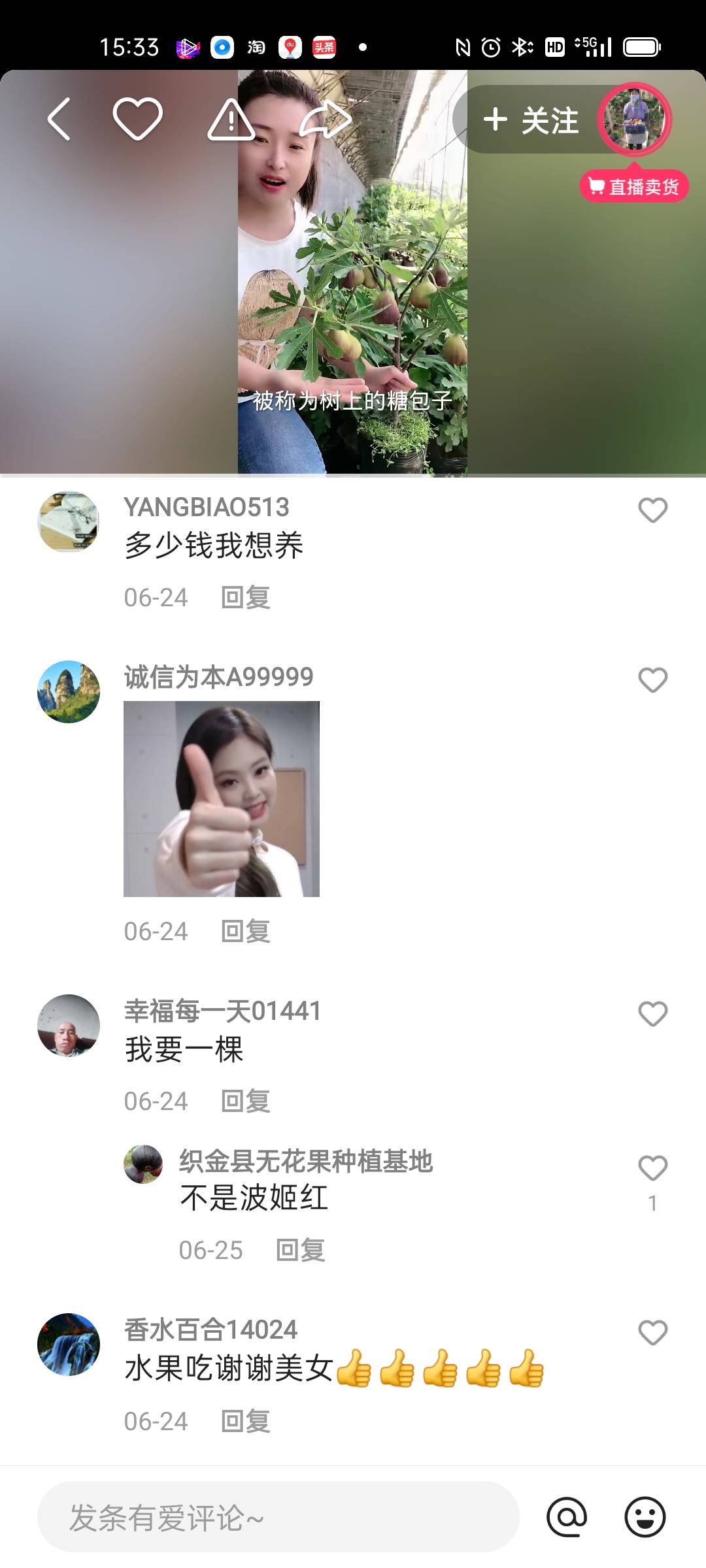Reply to 织金县无花果种植基地's comment

tap(301, 1250)
